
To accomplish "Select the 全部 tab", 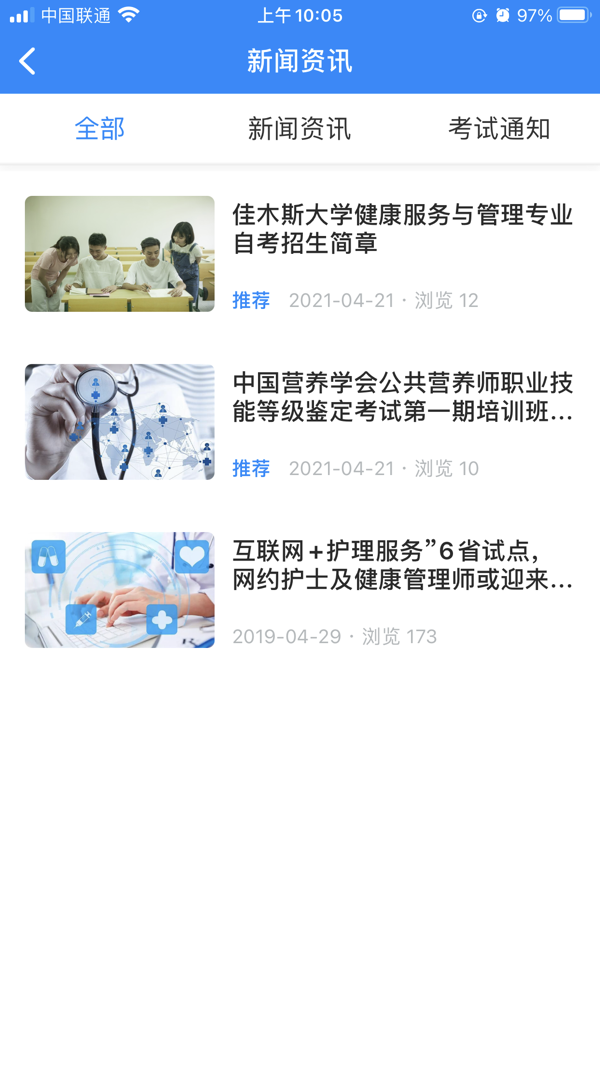I will point(100,129).
